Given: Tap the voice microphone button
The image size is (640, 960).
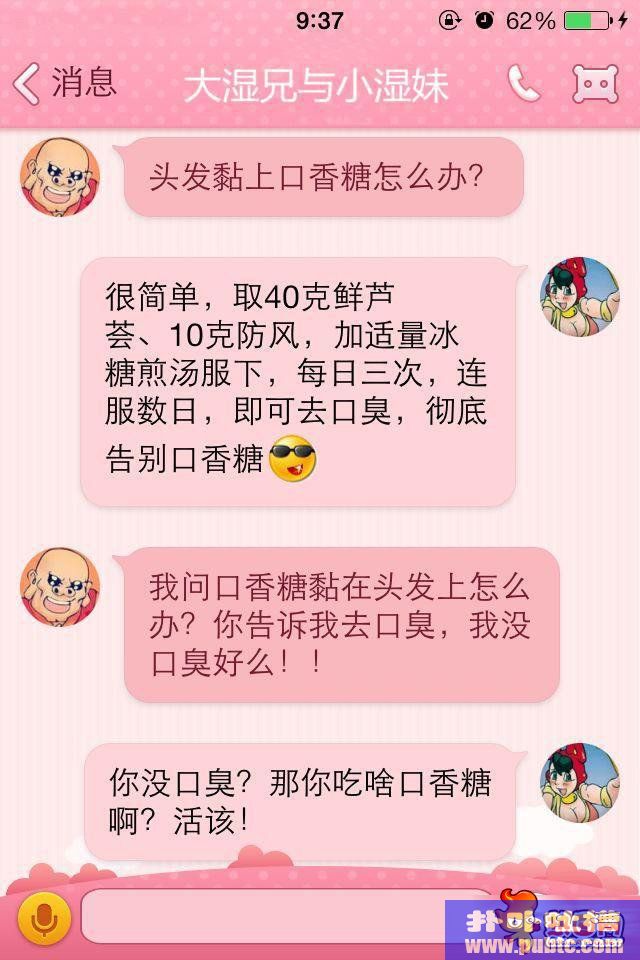Looking at the screenshot, I should click(43, 918).
